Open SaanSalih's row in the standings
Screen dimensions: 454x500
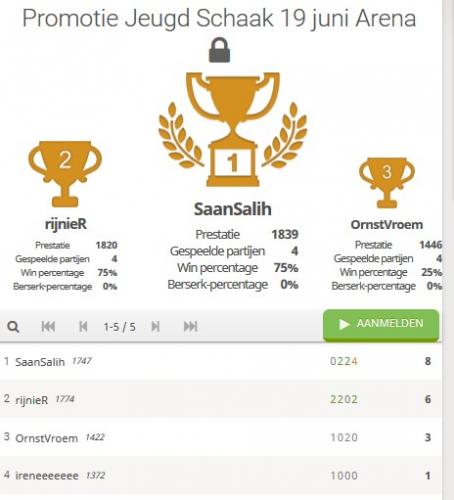[x=221, y=361]
